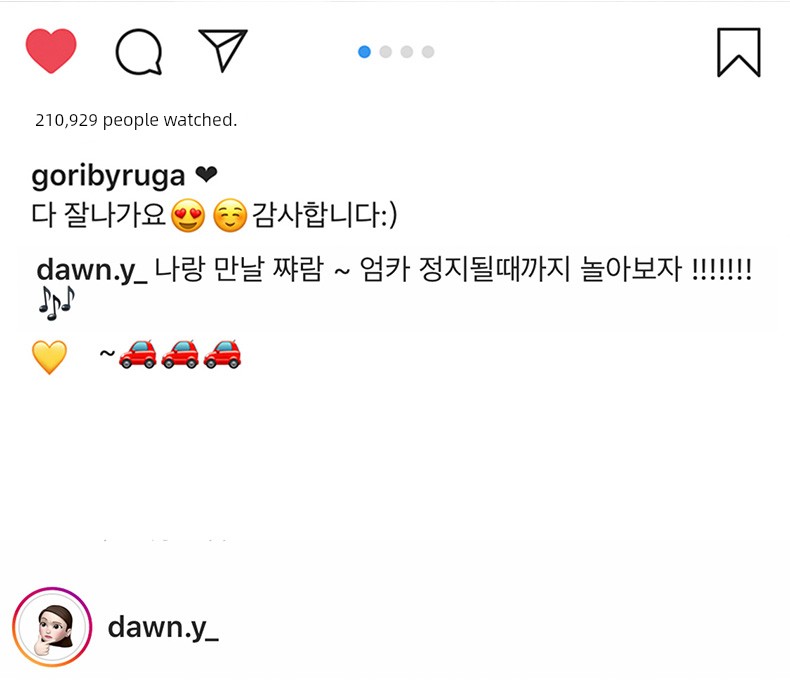Open goribyruga's profile from the caption
Screen dimensions: 790x680
[x=108, y=176]
